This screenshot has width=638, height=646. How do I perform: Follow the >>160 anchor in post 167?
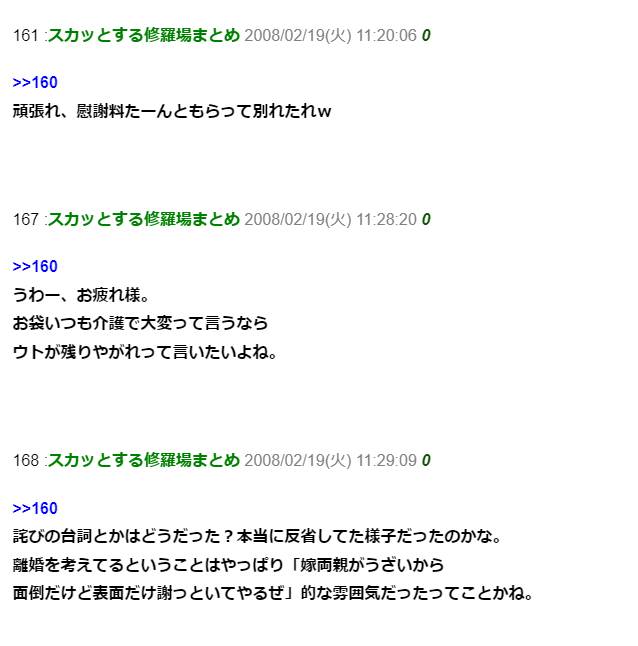point(35,266)
